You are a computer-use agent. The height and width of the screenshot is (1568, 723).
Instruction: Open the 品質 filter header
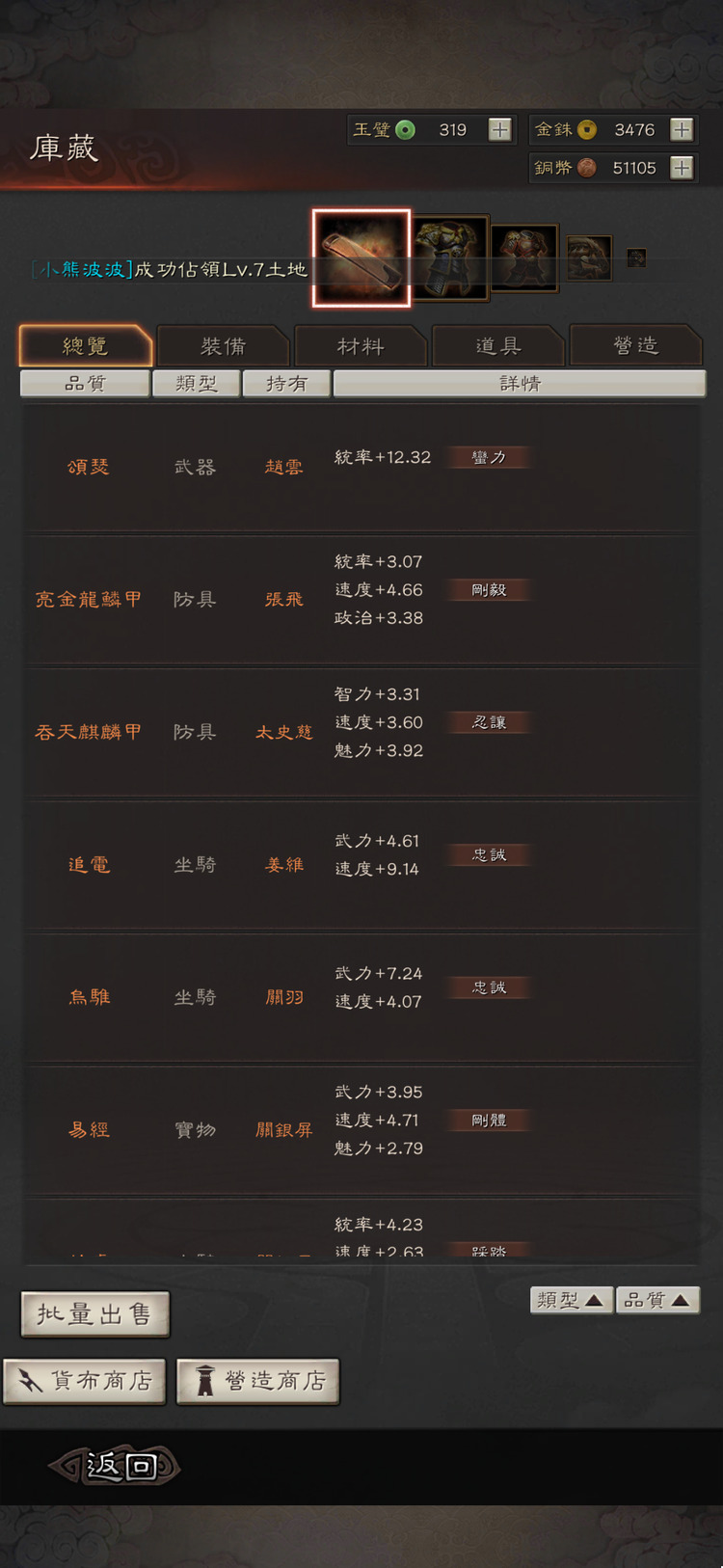pyautogui.click(x=84, y=383)
